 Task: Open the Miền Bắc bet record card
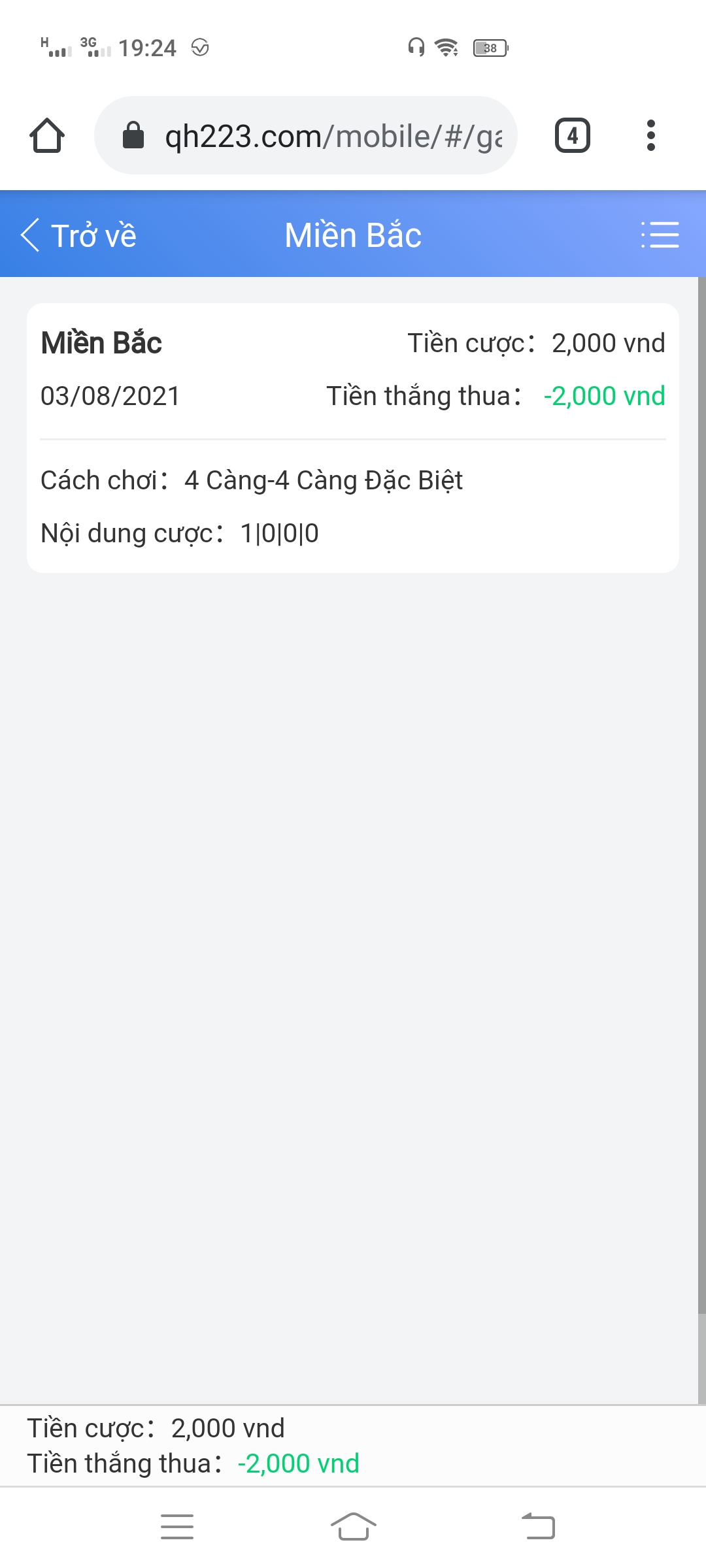[x=353, y=438]
